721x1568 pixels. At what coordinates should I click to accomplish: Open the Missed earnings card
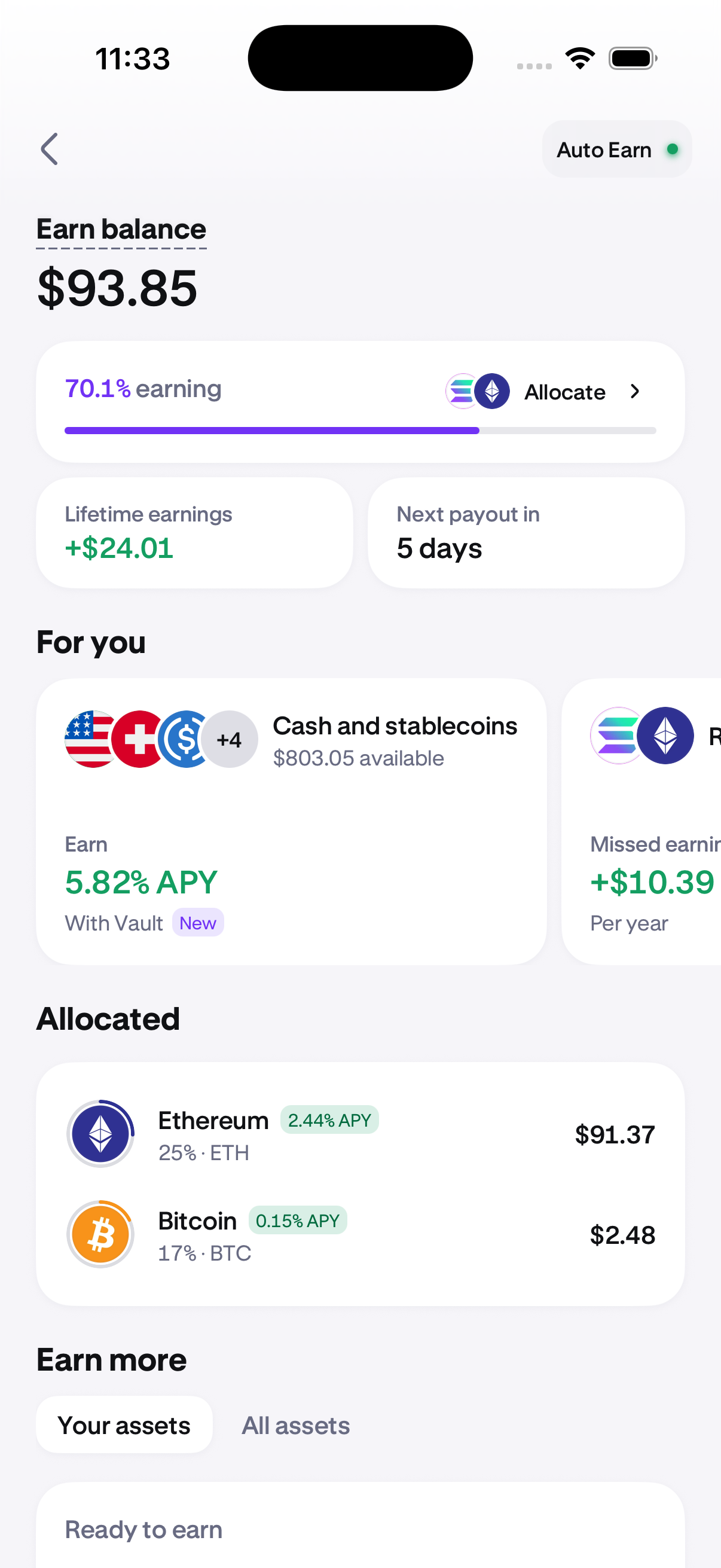[642, 821]
